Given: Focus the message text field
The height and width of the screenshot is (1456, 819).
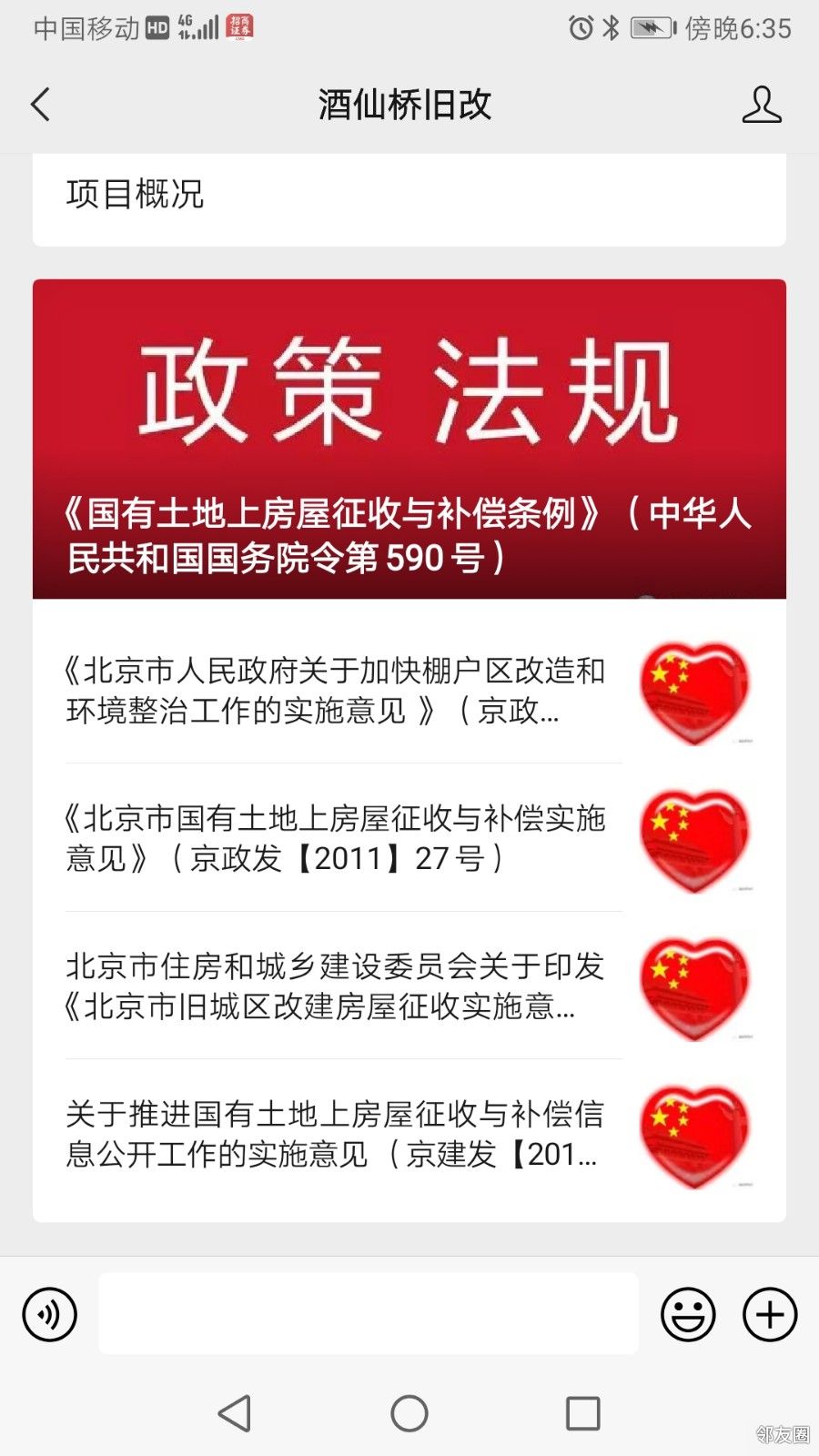Looking at the screenshot, I should 368,1314.
